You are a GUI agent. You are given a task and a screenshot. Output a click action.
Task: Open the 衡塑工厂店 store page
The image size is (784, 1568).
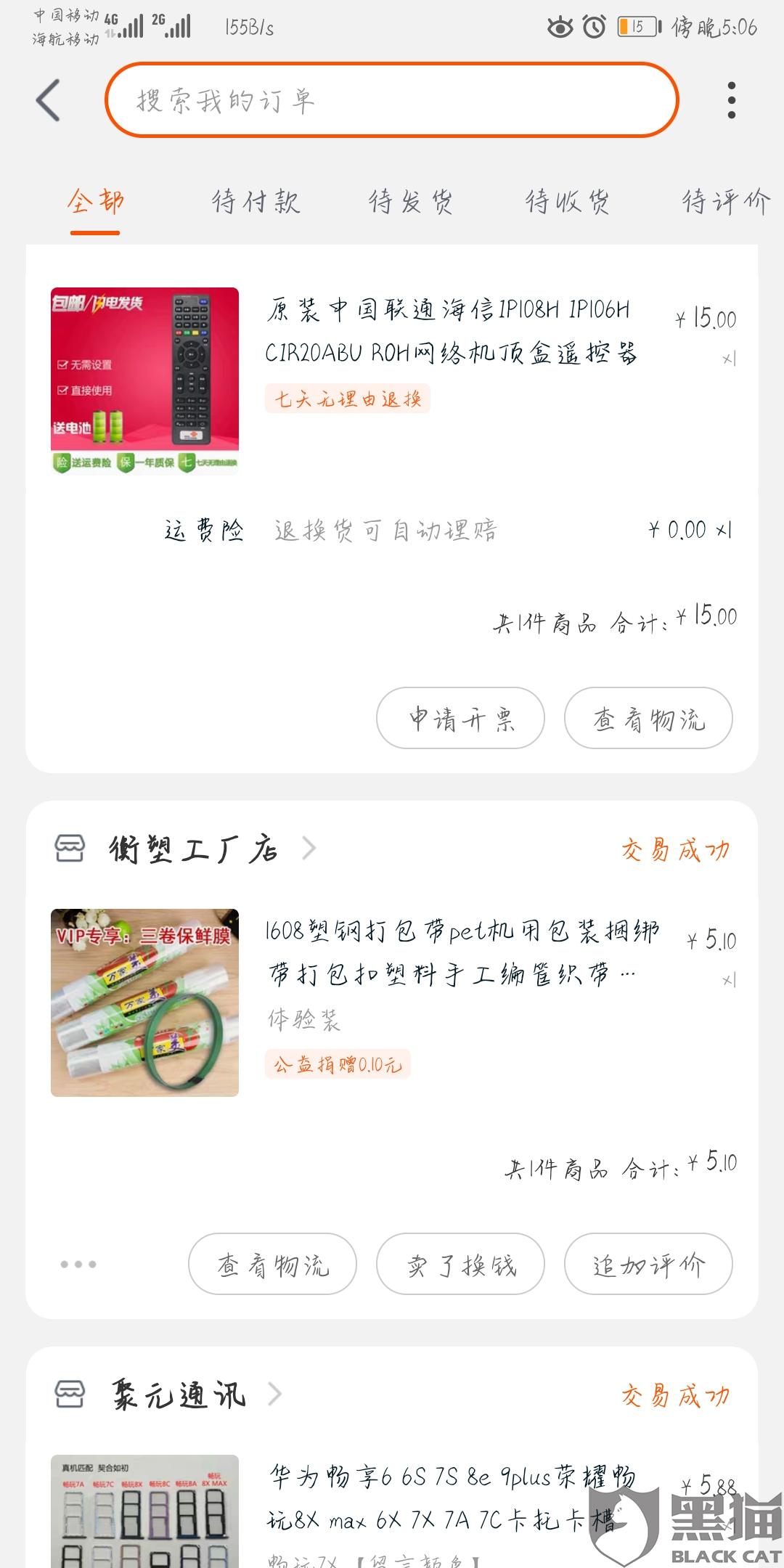click(193, 849)
